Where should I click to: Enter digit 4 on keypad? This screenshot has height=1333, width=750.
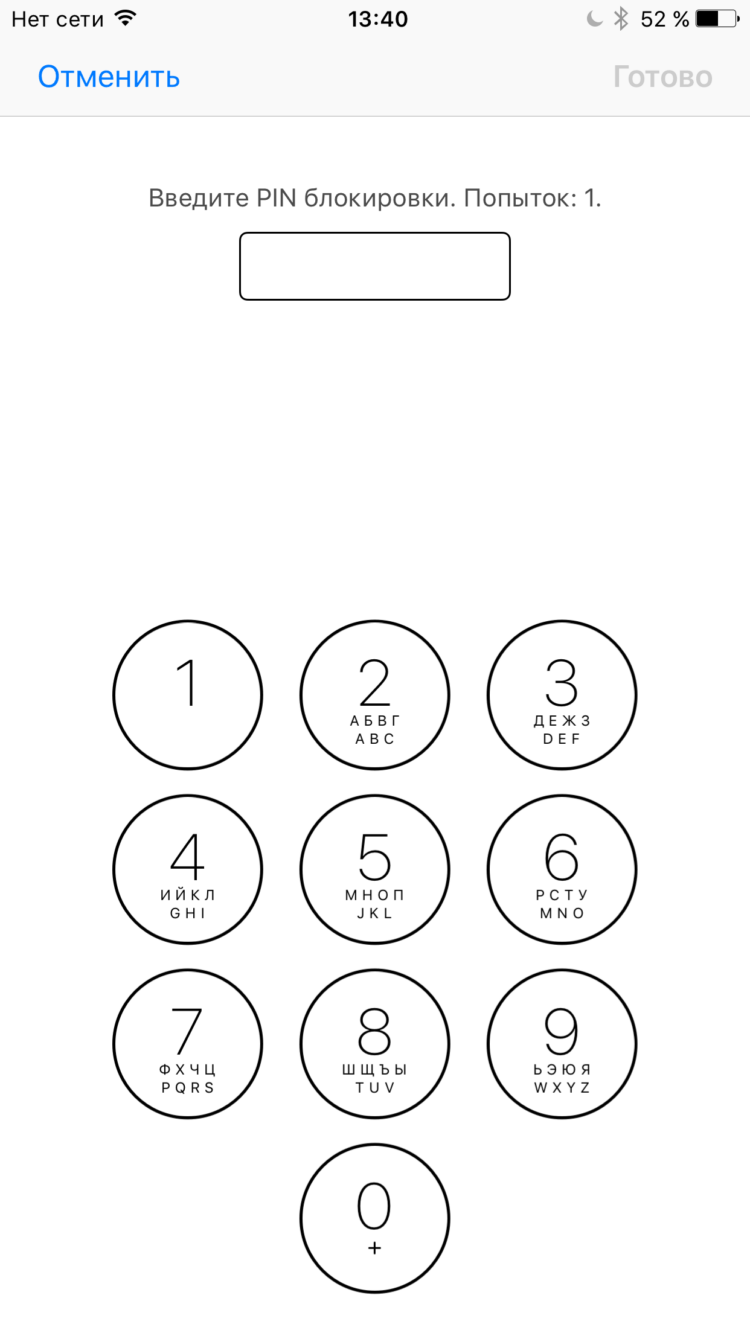(x=188, y=869)
